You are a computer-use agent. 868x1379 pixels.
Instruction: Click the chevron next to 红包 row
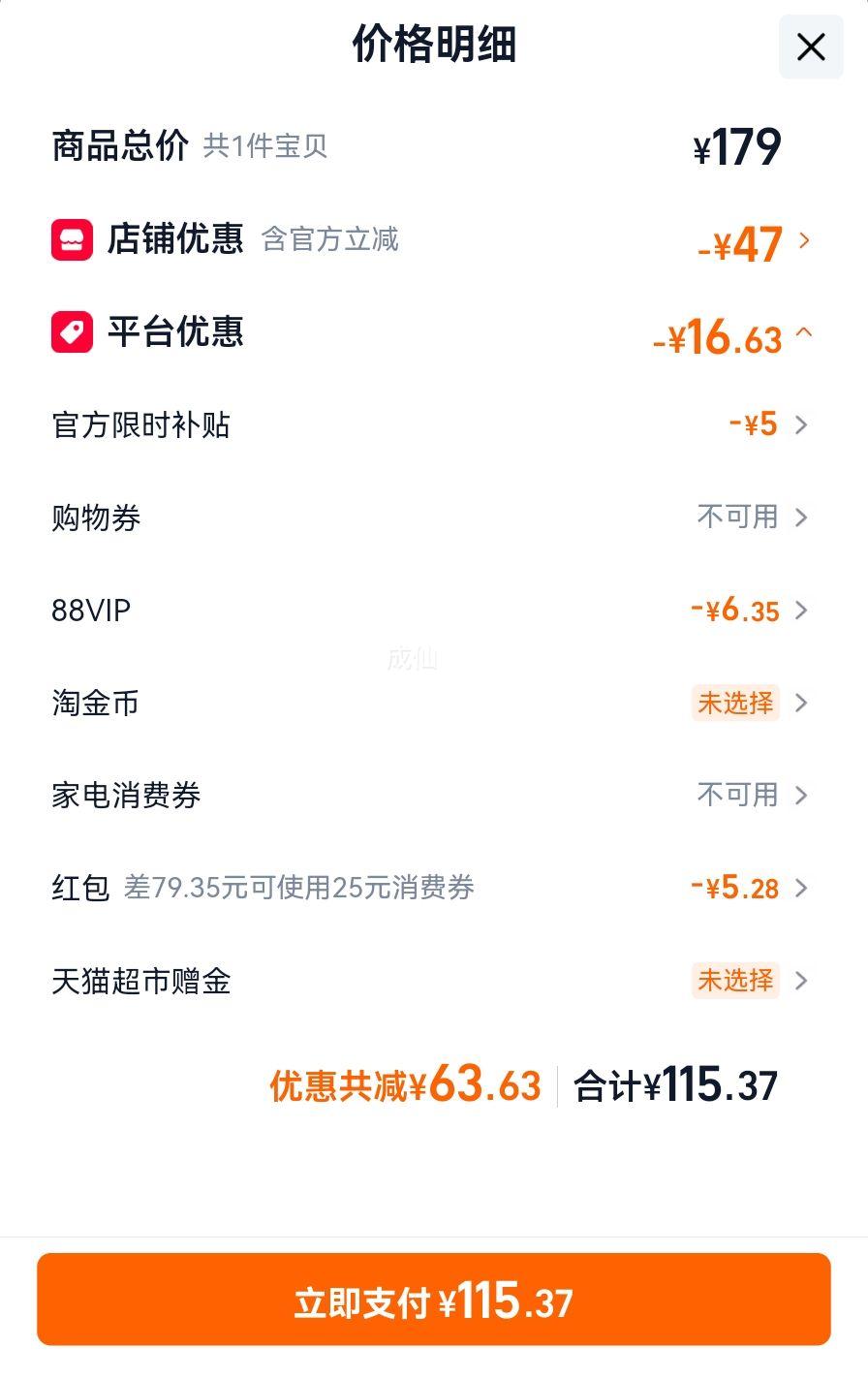[x=802, y=889]
